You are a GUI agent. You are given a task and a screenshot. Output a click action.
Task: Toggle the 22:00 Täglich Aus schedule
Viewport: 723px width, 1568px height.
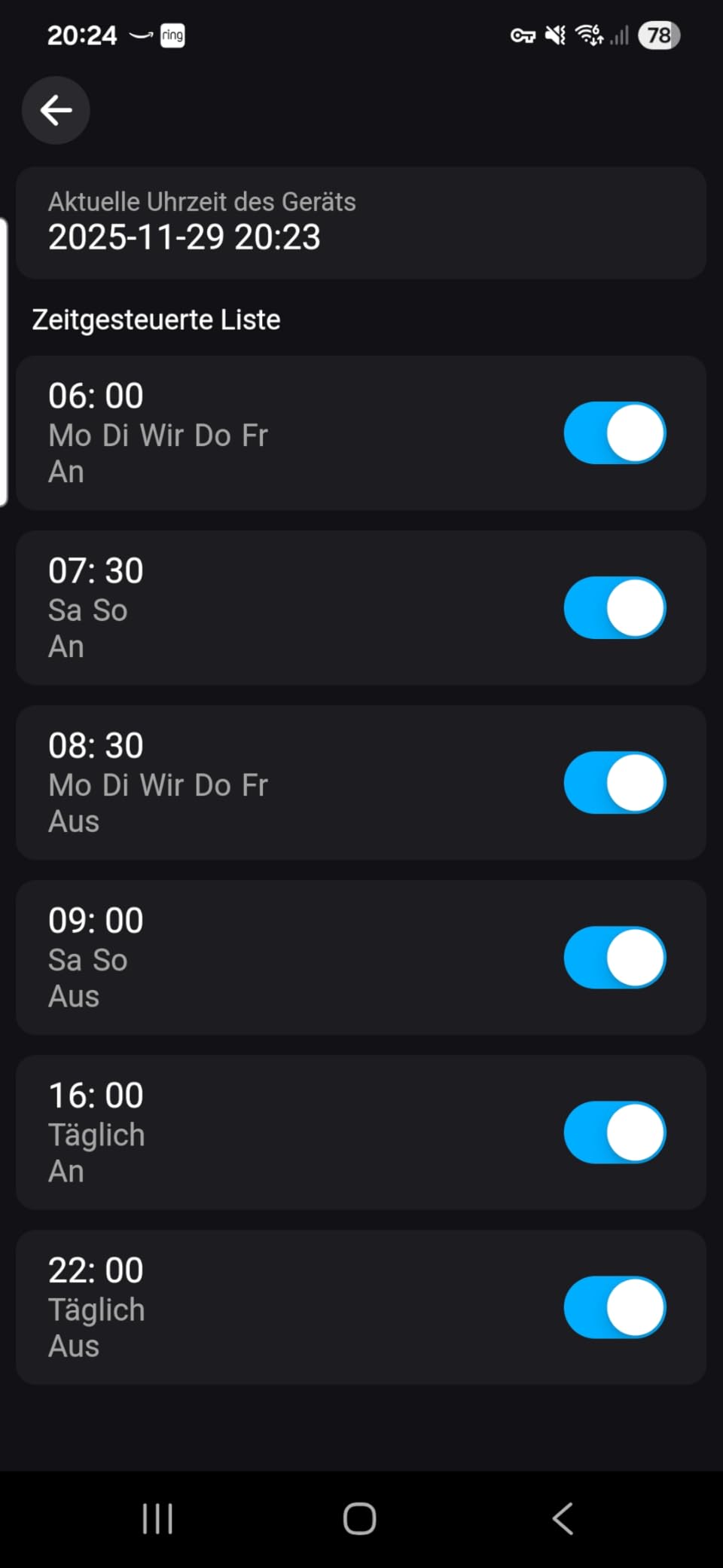pyautogui.click(x=615, y=1307)
